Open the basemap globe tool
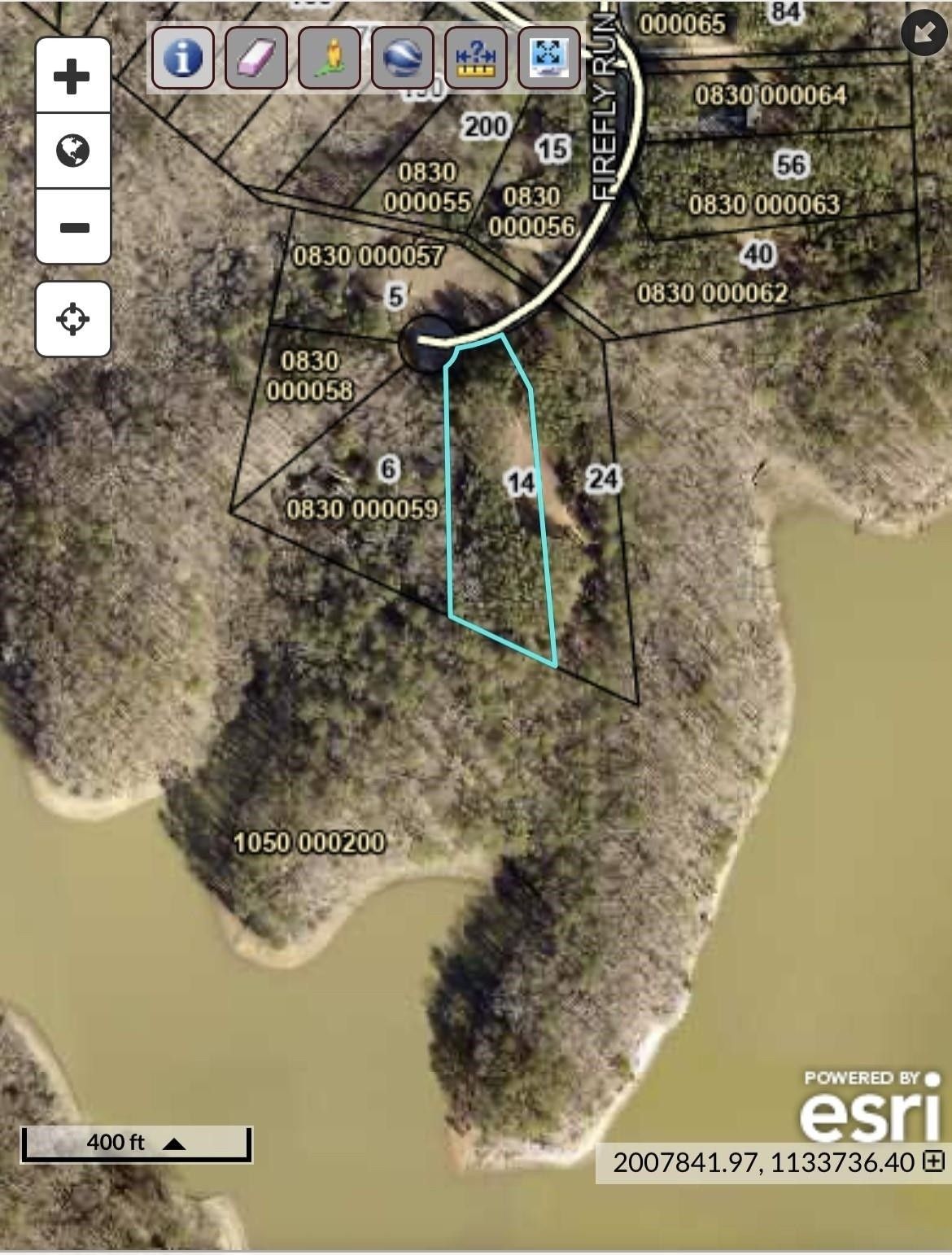The width and height of the screenshot is (952, 1255). tap(72, 151)
